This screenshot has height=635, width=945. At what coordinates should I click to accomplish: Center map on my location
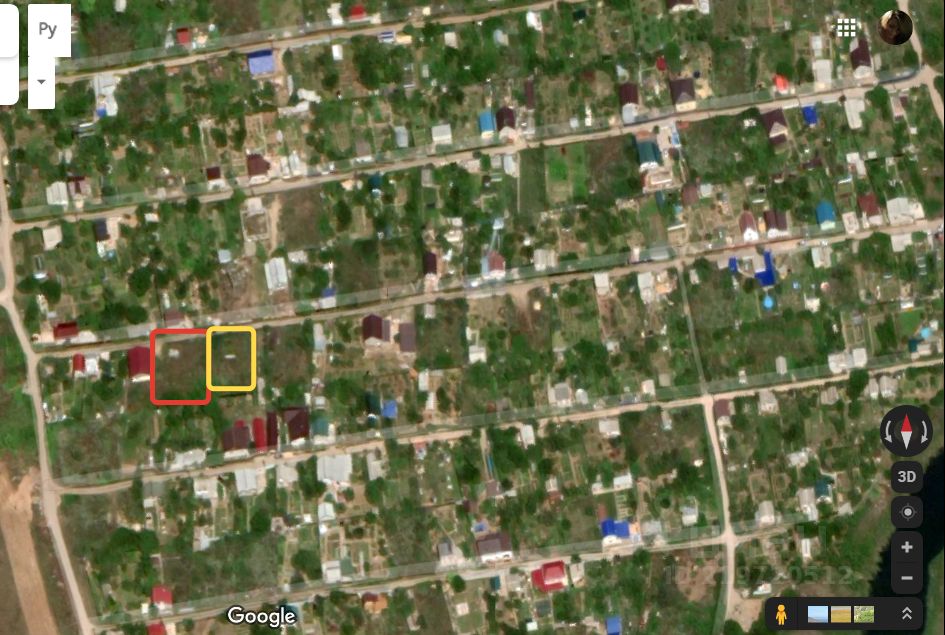pyautogui.click(x=906, y=512)
